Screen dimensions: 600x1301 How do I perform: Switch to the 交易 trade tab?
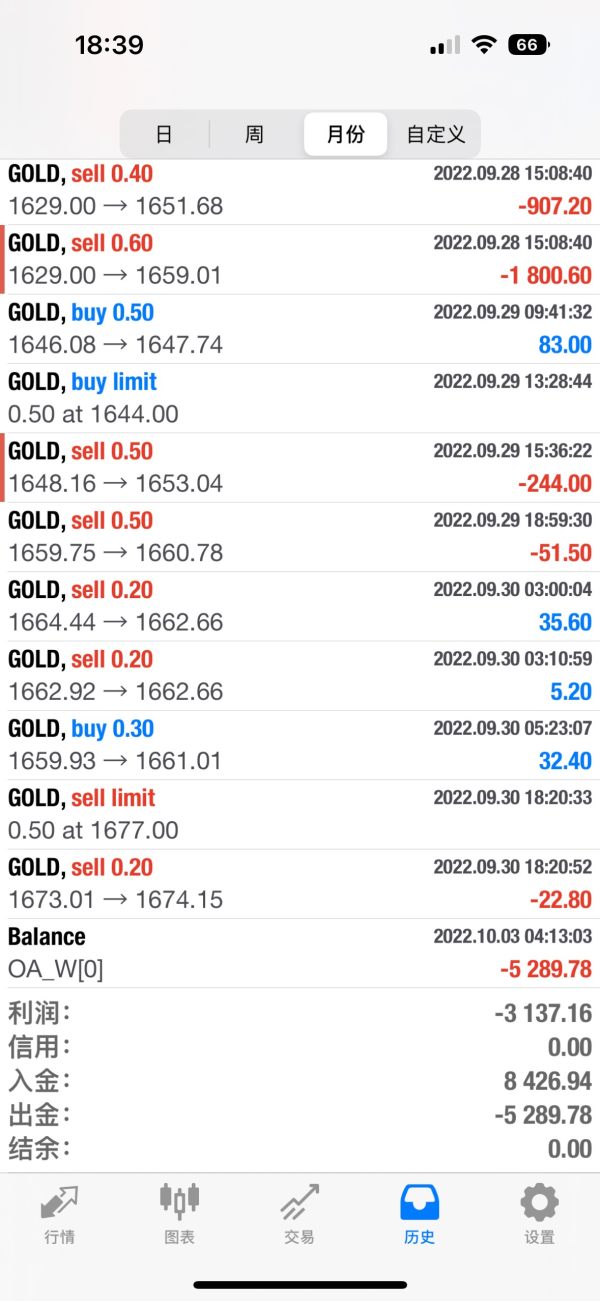[x=300, y=1213]
